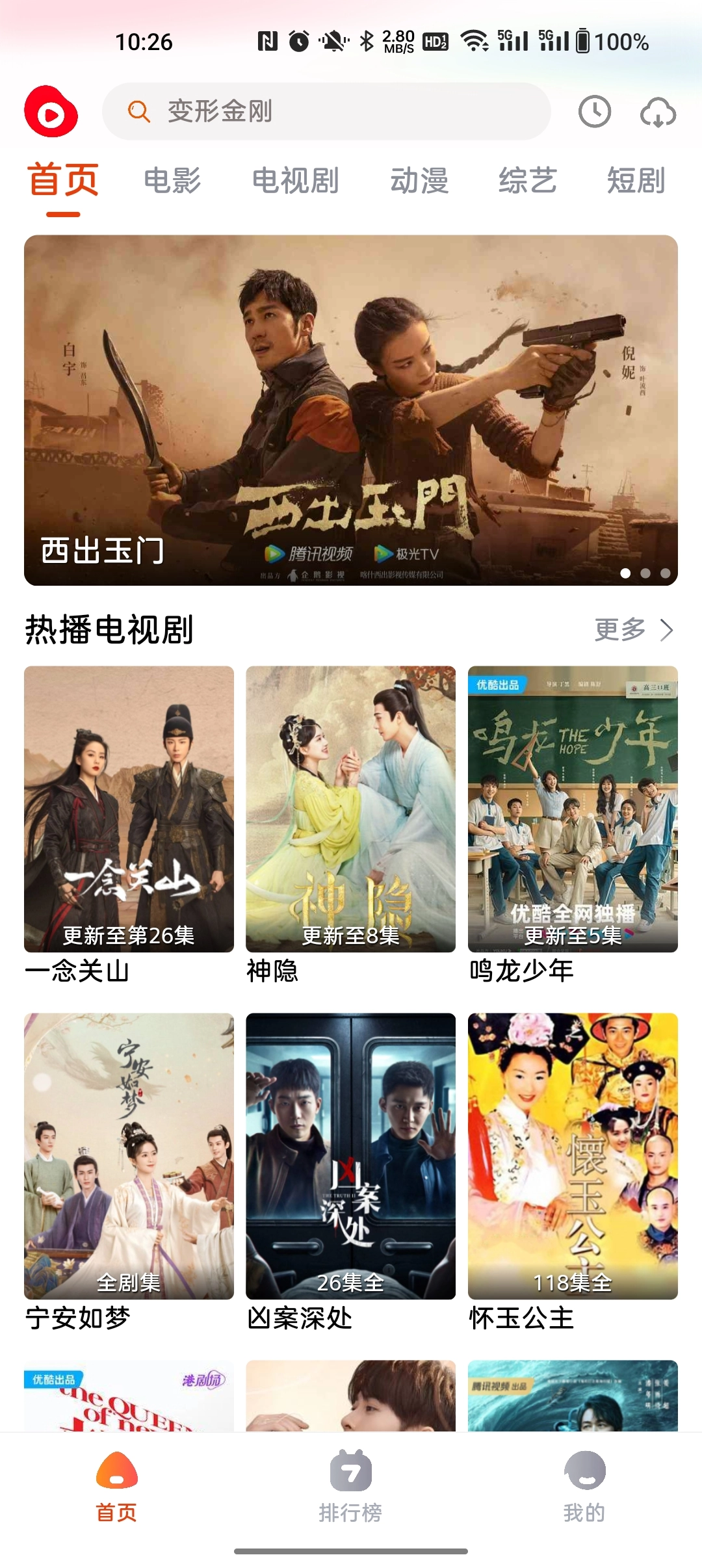
Task: Open the drama 凶案深处
Action: 350,1156
